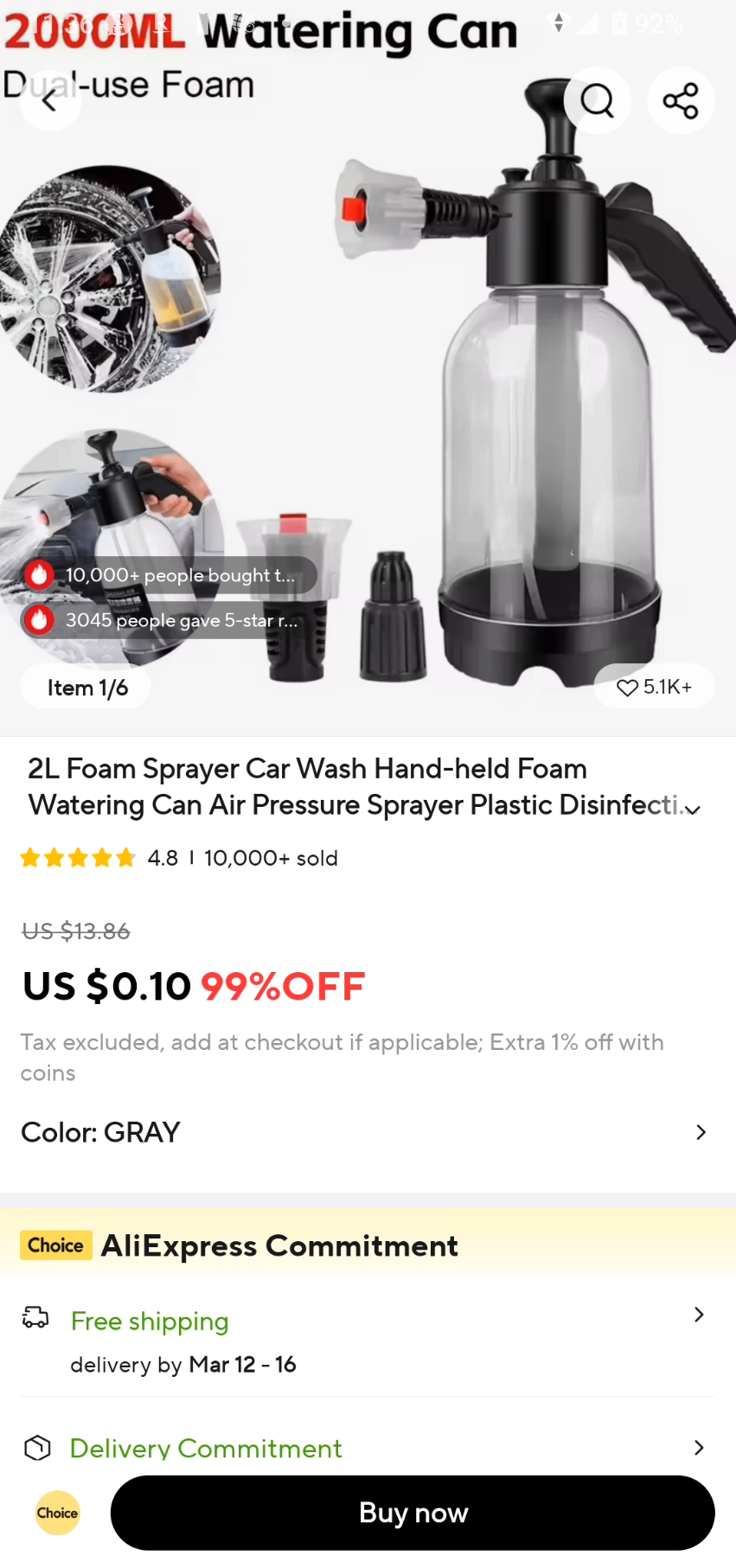The width and height of the screenshot is (736, 1568).
Task: Expand the full product title
Action: [x=692, y=810]
